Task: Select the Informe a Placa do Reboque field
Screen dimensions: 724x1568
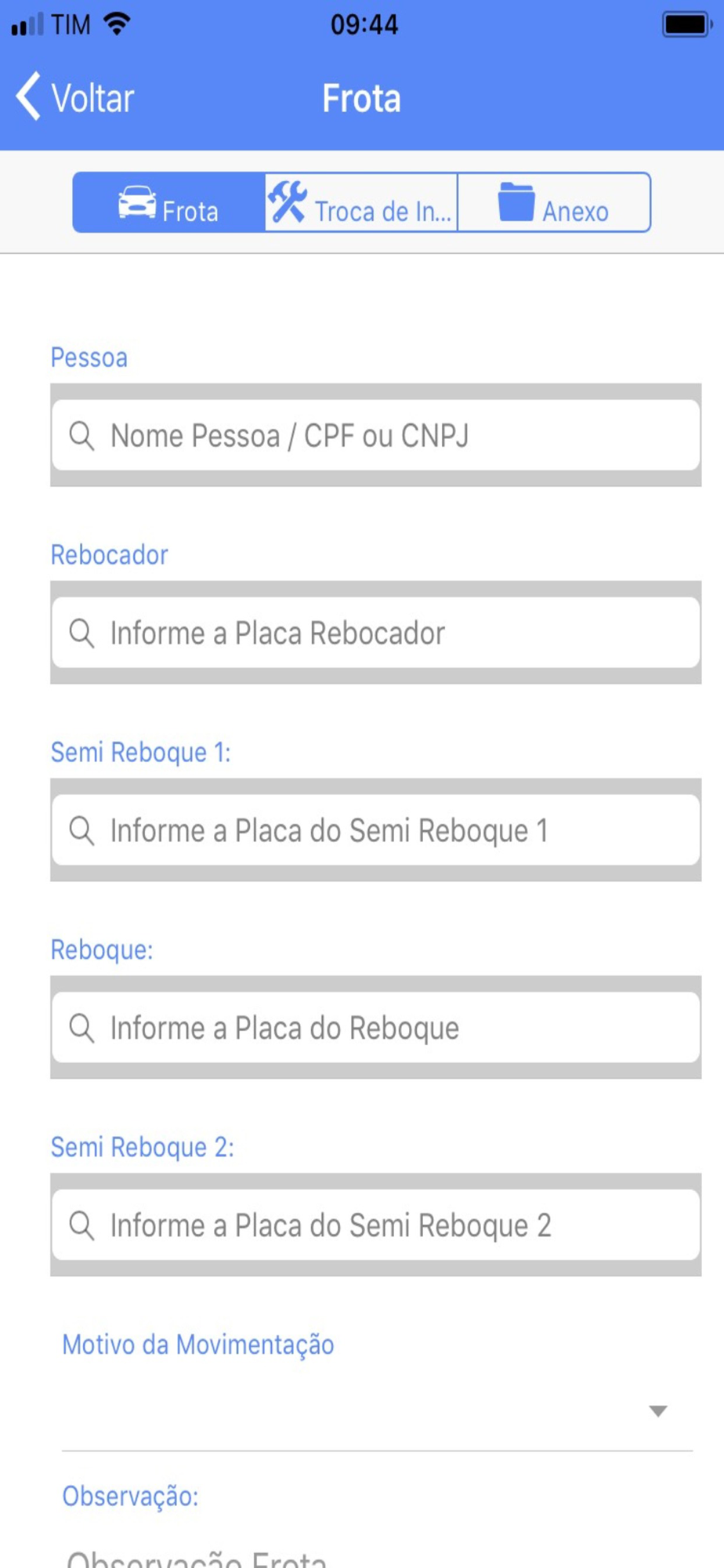Action: [376, 1028]
